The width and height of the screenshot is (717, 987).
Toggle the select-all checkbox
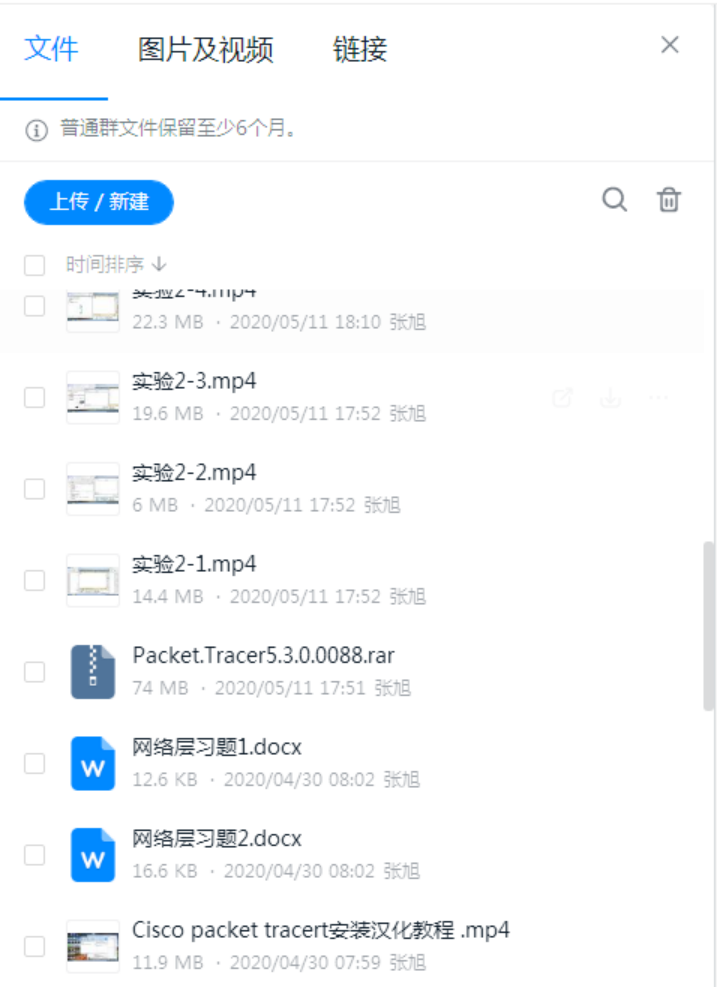(35, 265)
